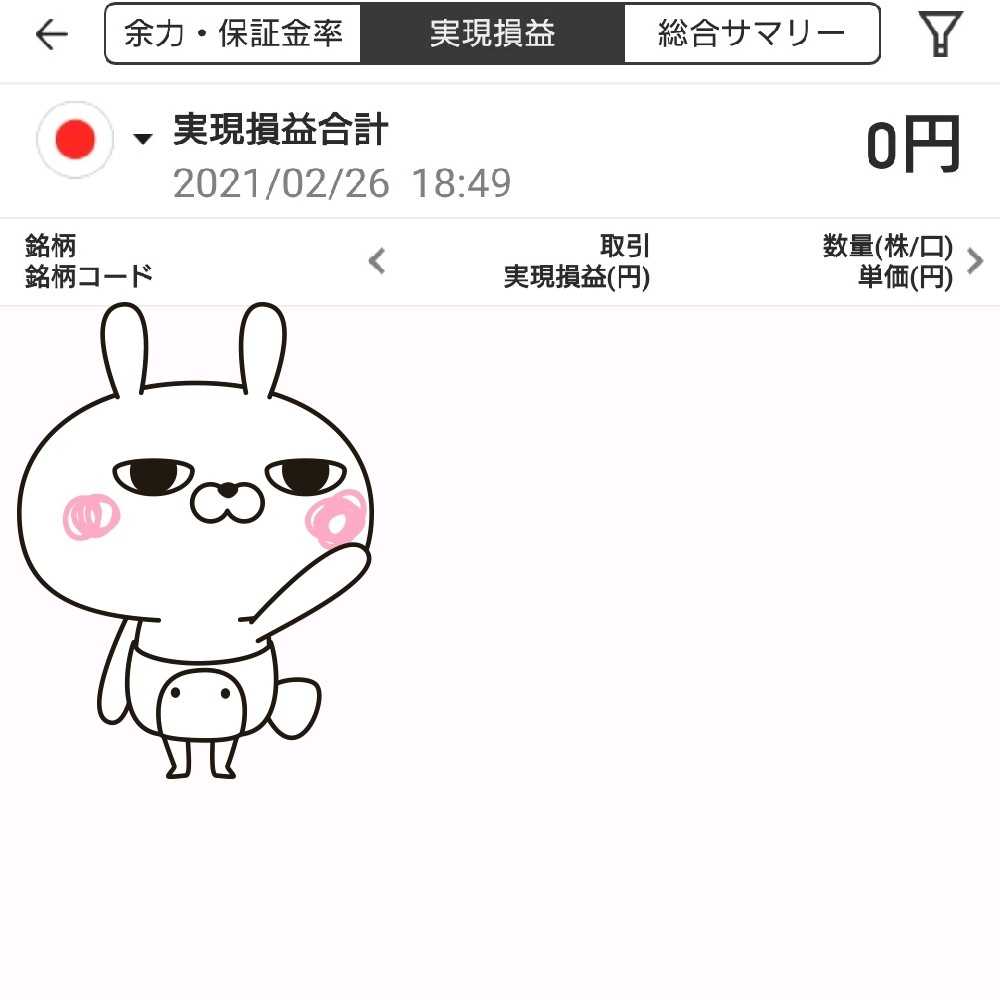Open the filter funnel icon
The height and width of the screenshot is (1000, 1000).
(x=939, y=35)
